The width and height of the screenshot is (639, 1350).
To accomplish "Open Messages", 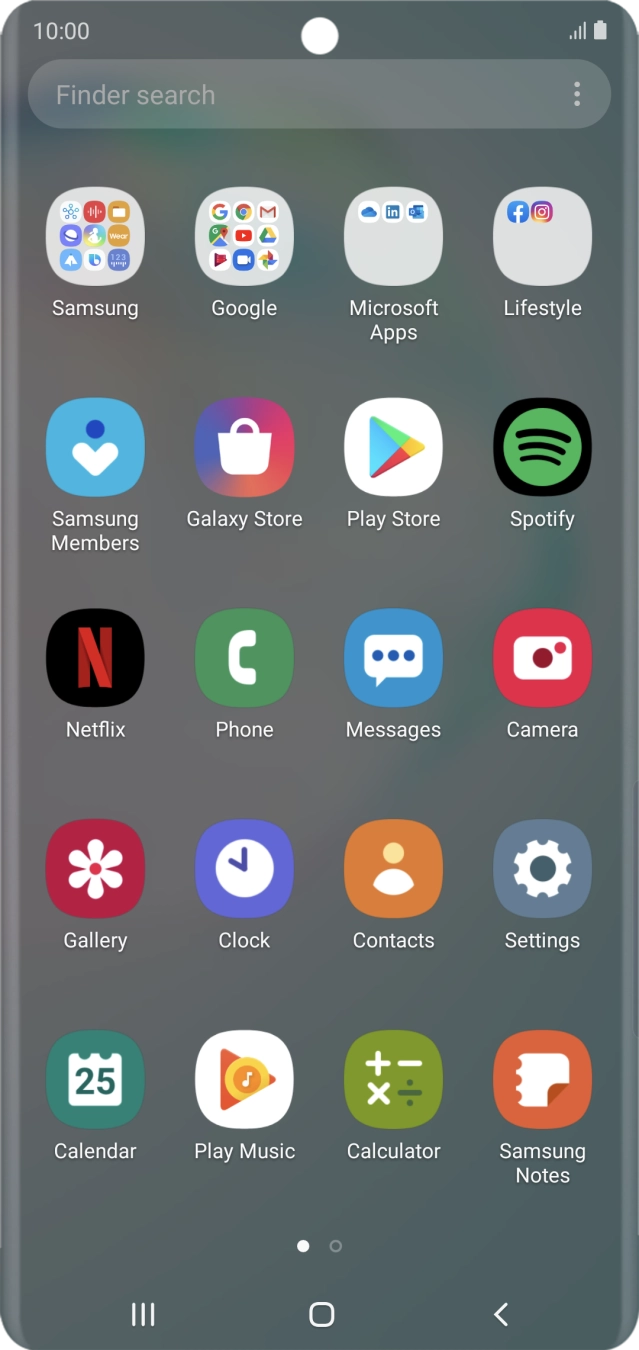I will (x=393, y=658).
